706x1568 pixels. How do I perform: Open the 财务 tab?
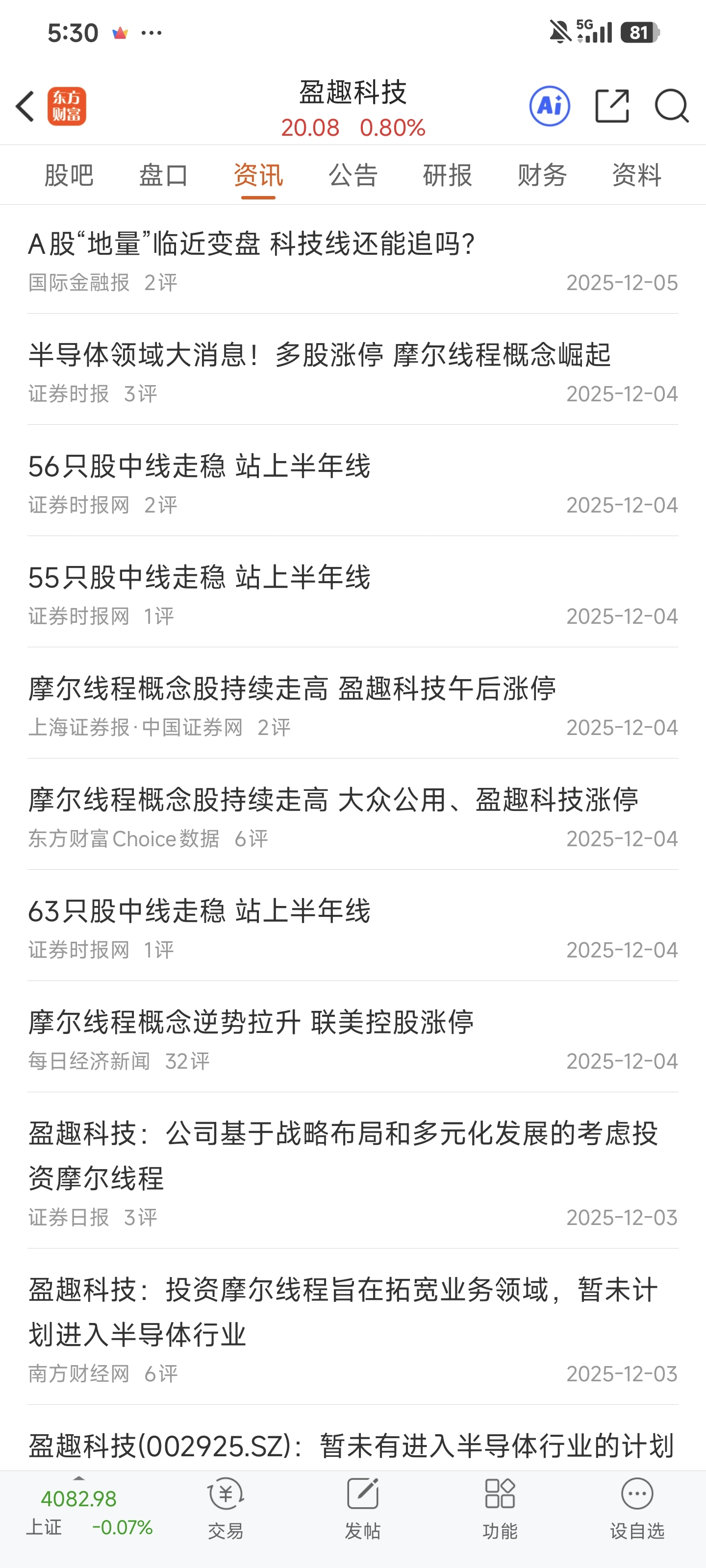click(542, 175)
